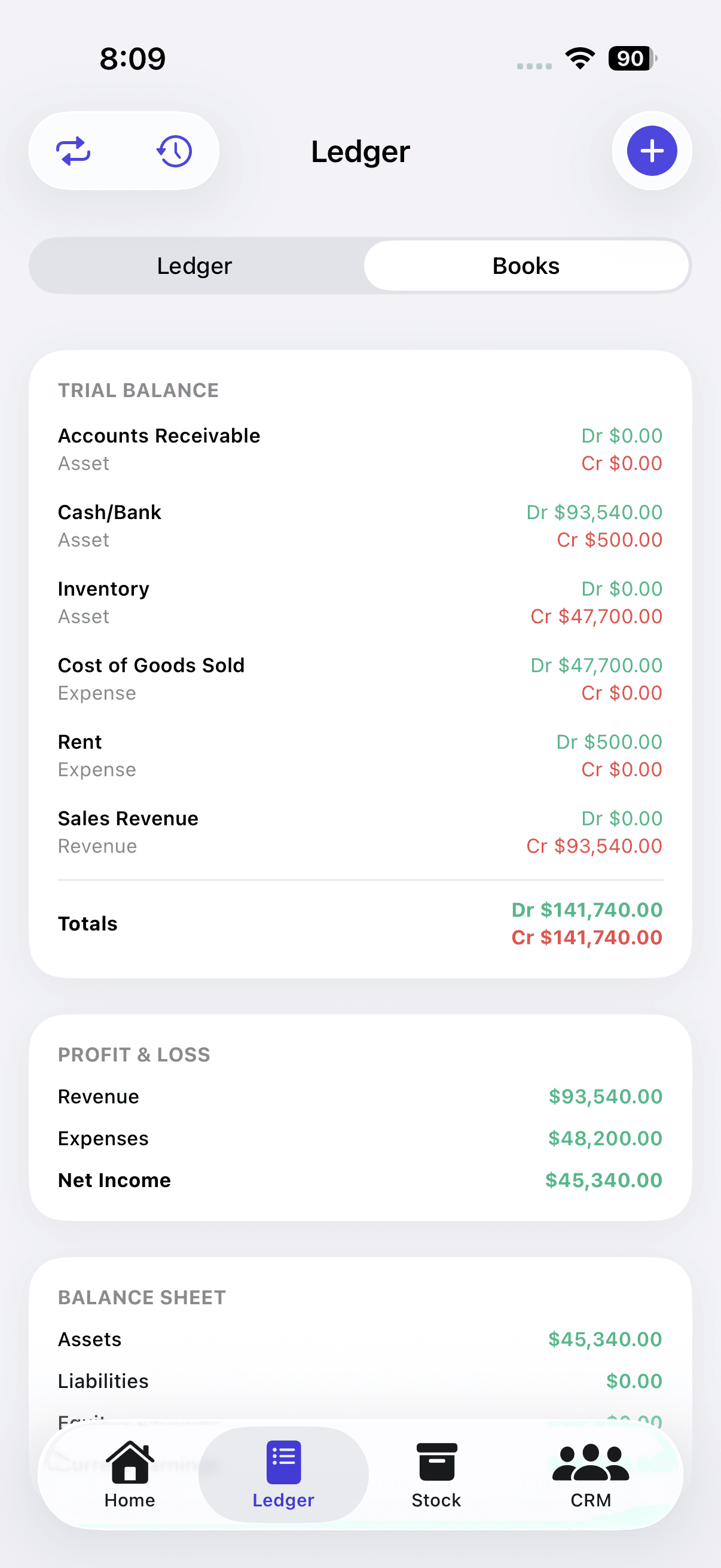Image resolution: width=721 pixels, height=1568 pixels.
Task: Tap the Wi-Fi icon in status bar
Action: 578,57
